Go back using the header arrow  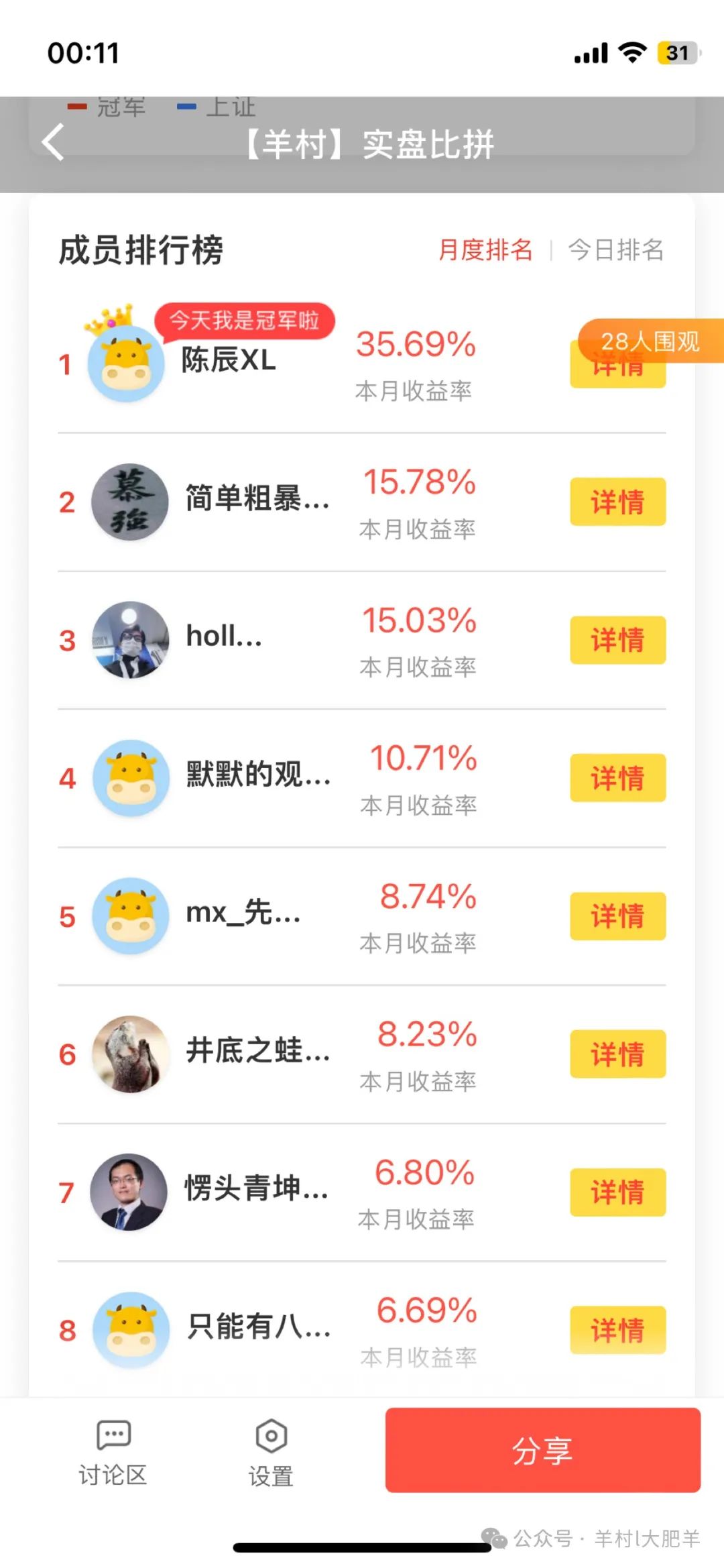coord(54,142)
